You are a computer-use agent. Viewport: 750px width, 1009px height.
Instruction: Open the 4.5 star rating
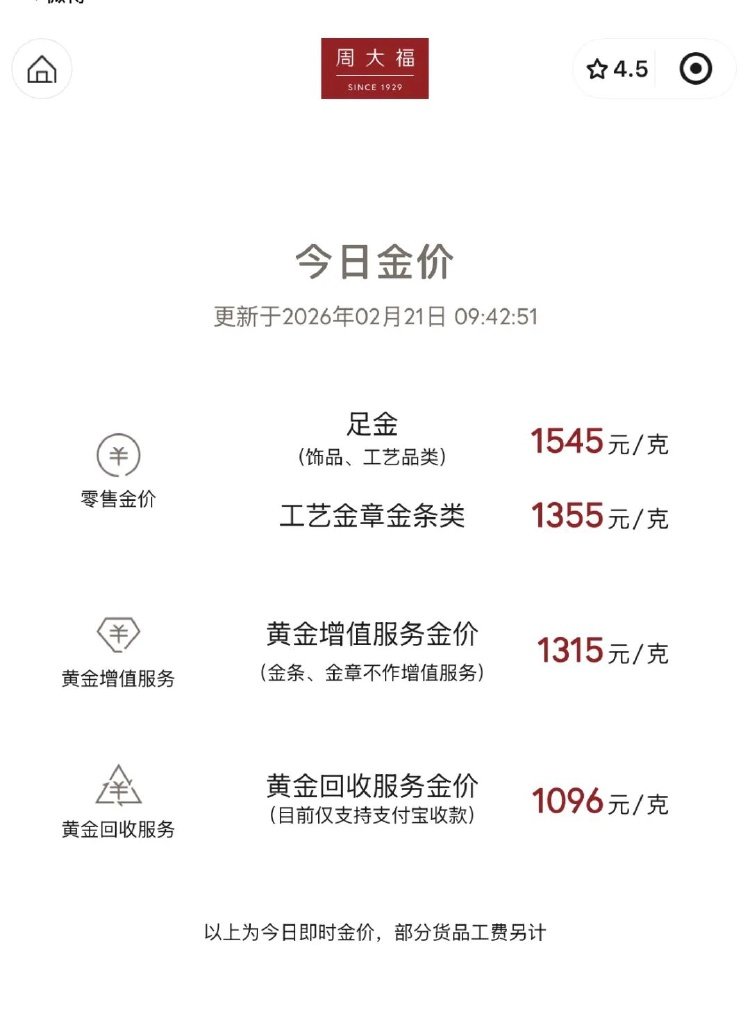[617, 69]
